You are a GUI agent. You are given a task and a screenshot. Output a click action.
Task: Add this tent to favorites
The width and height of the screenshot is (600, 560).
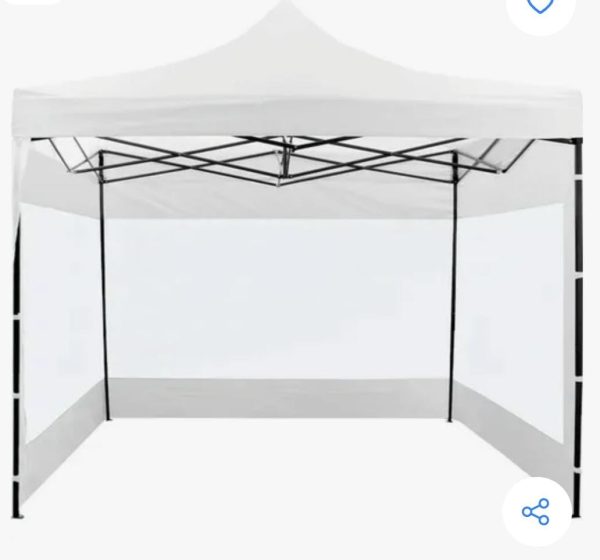(539, 6)
